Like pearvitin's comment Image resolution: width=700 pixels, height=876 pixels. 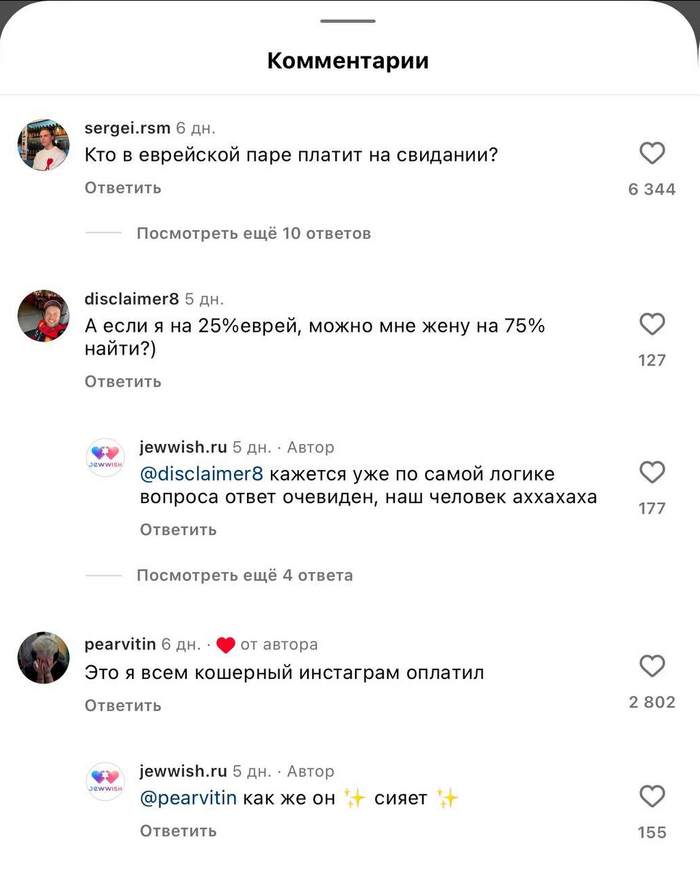(x=652, y=666)
